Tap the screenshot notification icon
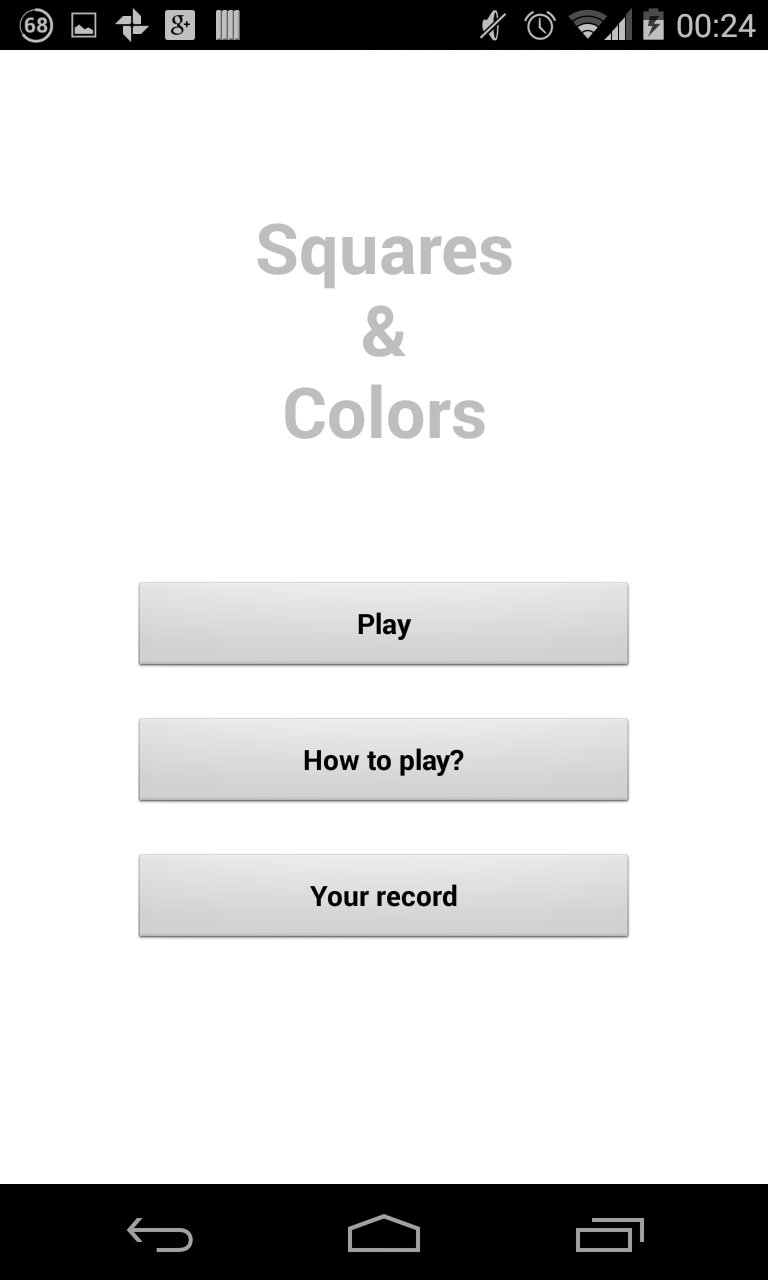 point(84,24)
